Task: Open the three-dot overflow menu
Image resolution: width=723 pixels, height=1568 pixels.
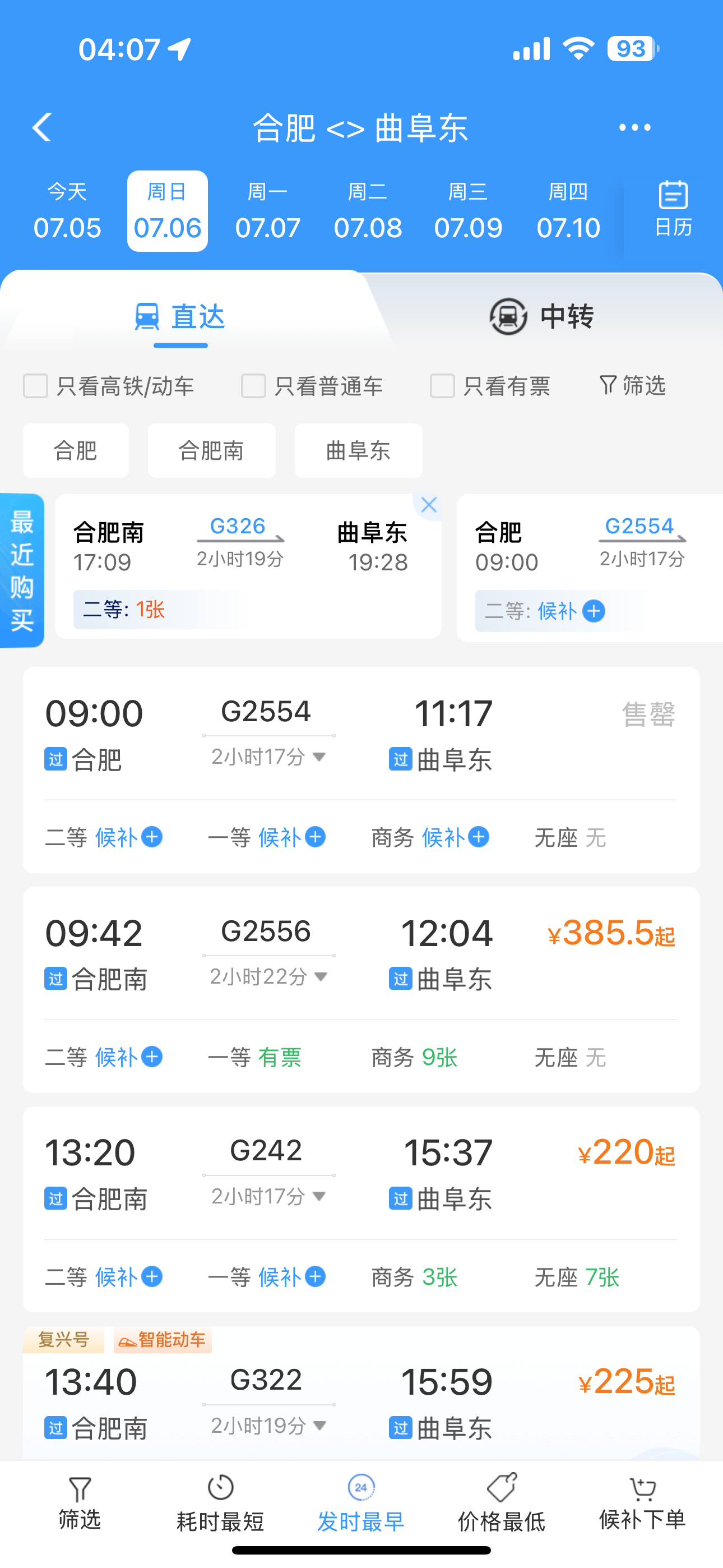Action: click(x=634, y=127)
